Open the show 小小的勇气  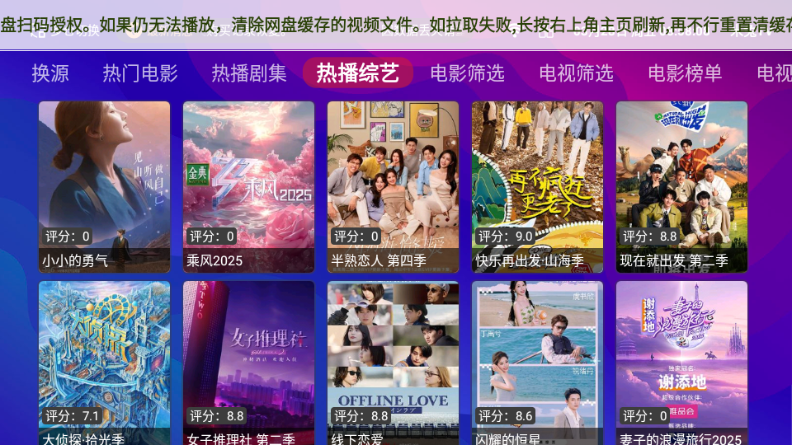[104, 185]
